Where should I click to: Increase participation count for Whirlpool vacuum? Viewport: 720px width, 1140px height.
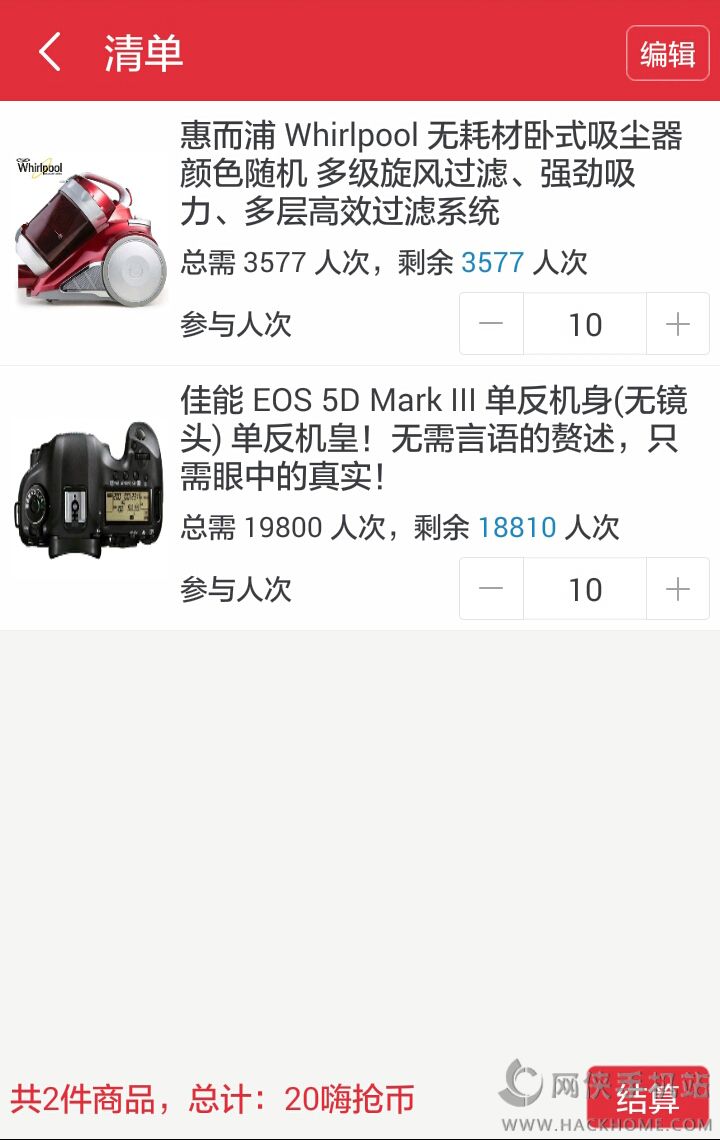click(x=678, y=324)
